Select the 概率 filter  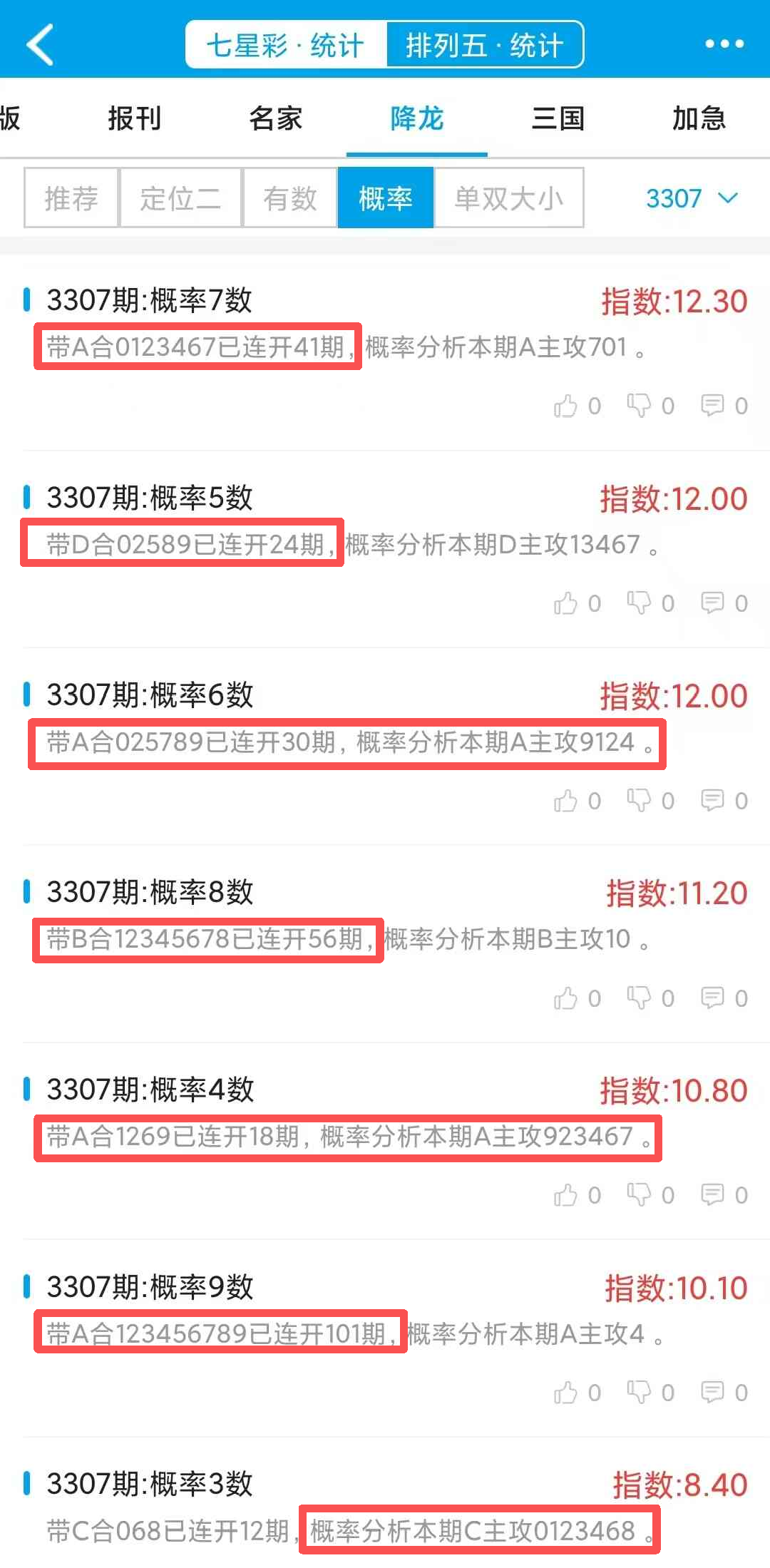(385, 198)
